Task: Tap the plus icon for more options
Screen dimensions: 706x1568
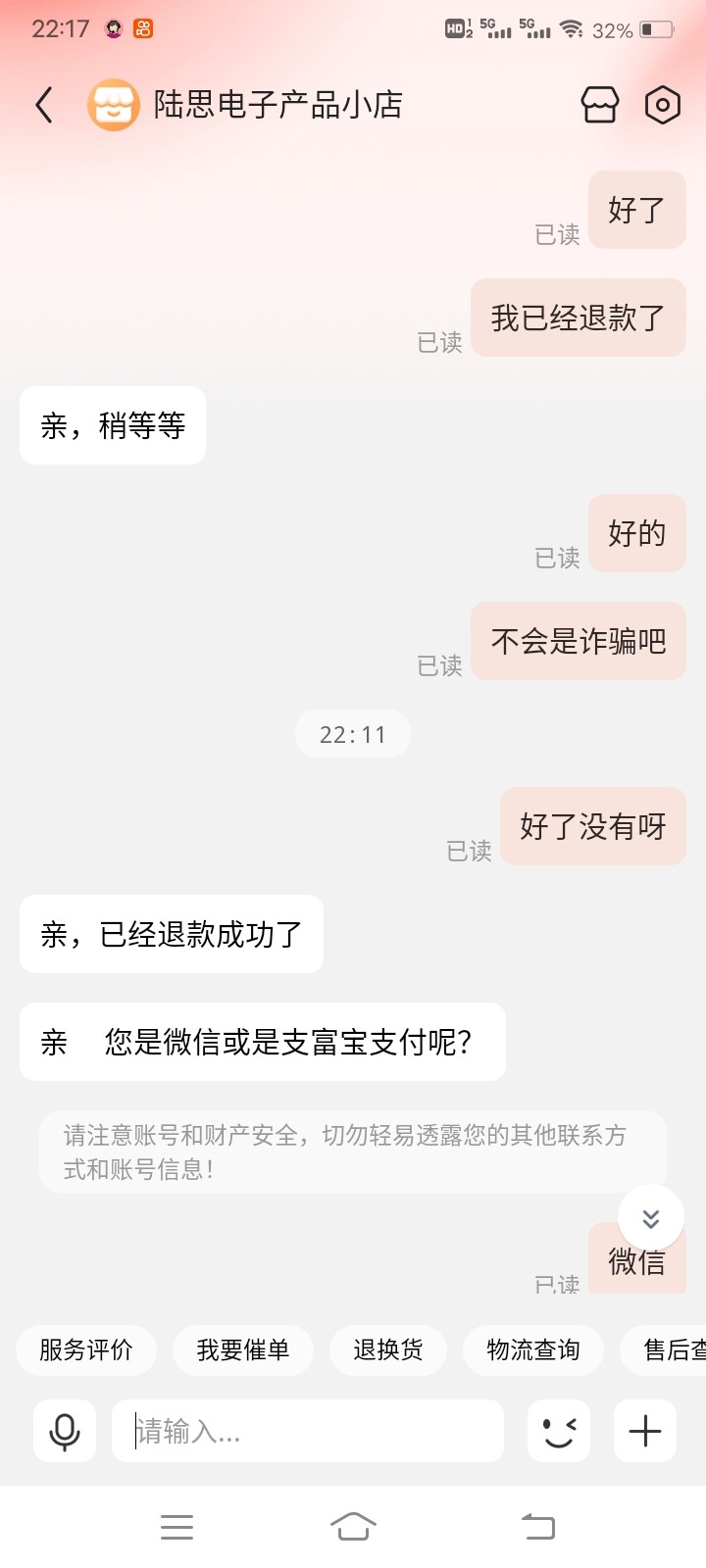Action: pos(644,1431)
